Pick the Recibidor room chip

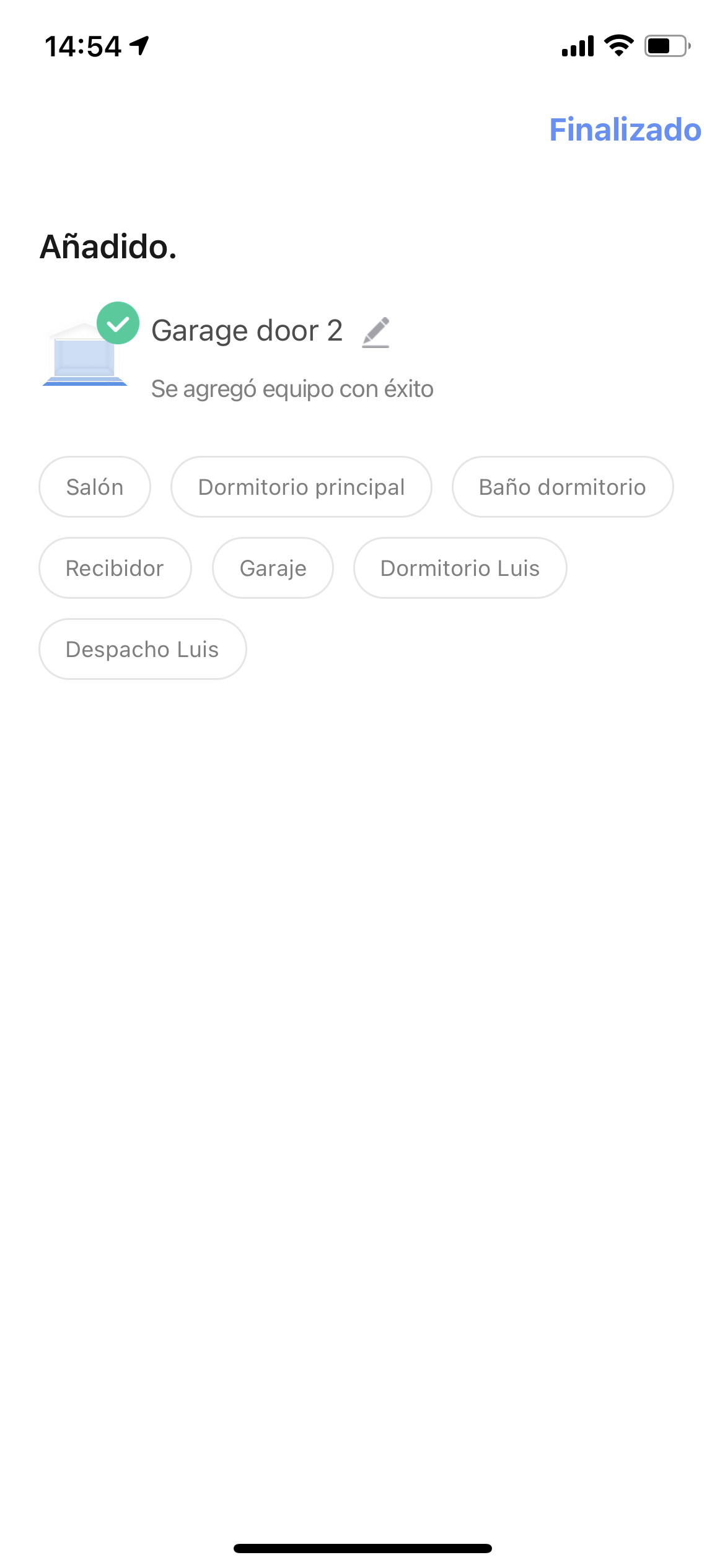tap(115, 568)
